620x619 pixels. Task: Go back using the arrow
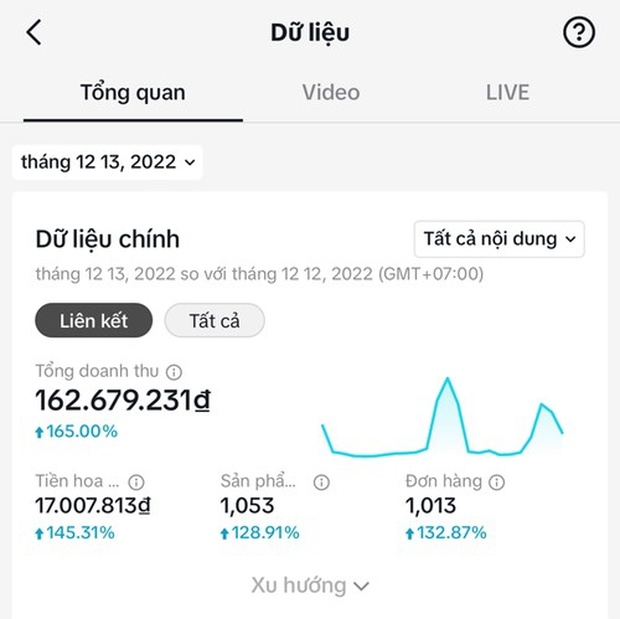(x=34, y=33)
